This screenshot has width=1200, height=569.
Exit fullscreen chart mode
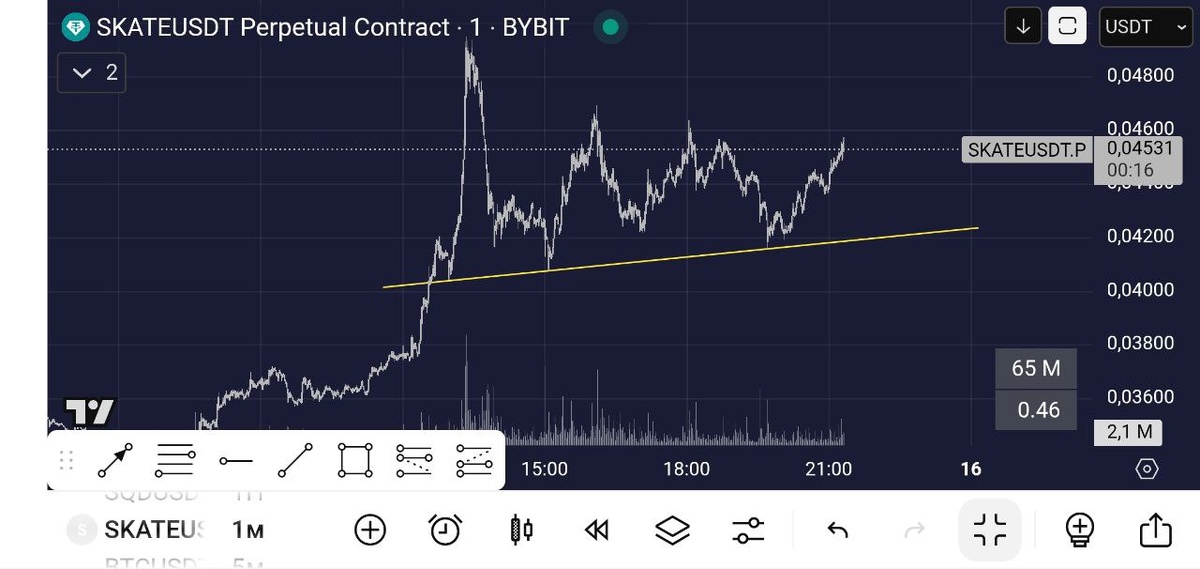(x=990, y=529)
